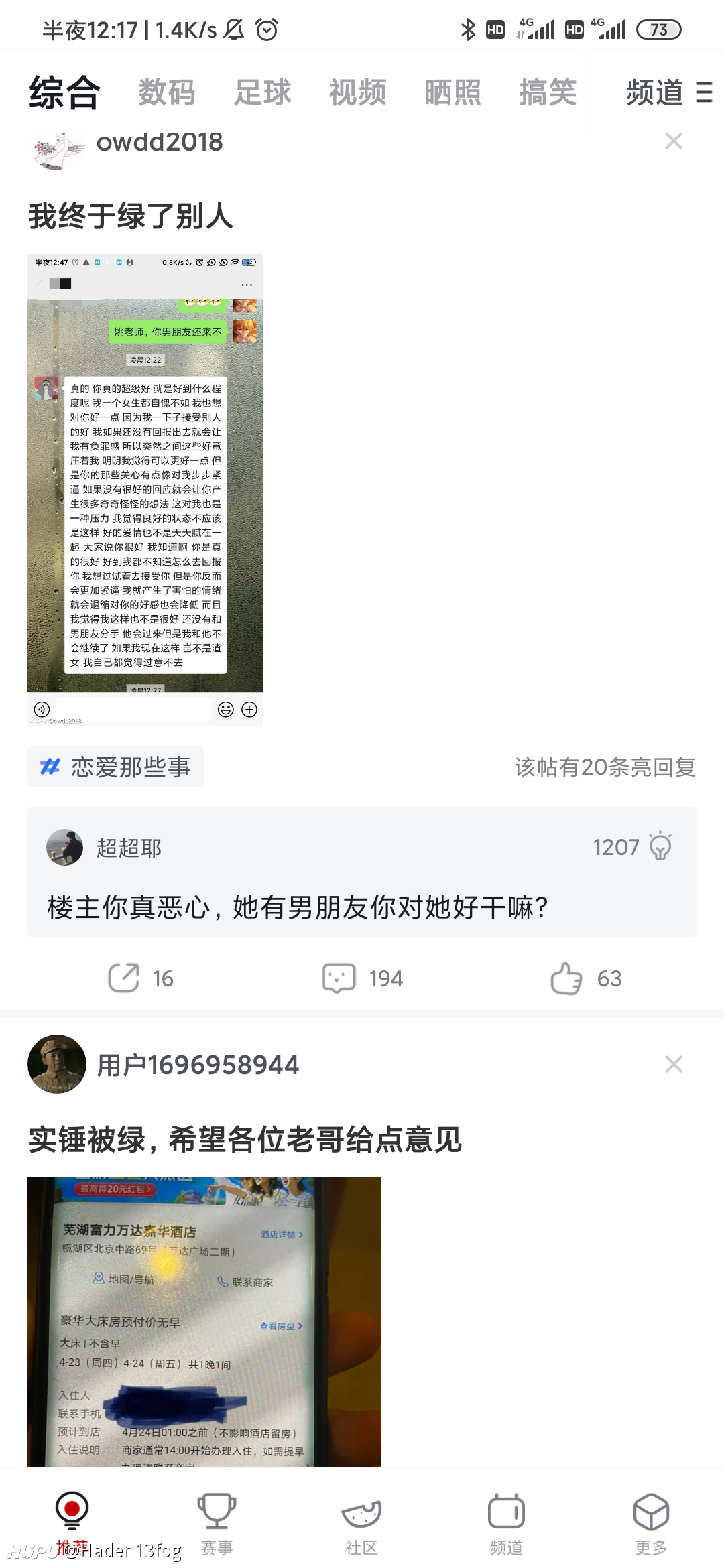Select the 晒照 tab

[x=452, y=92]
